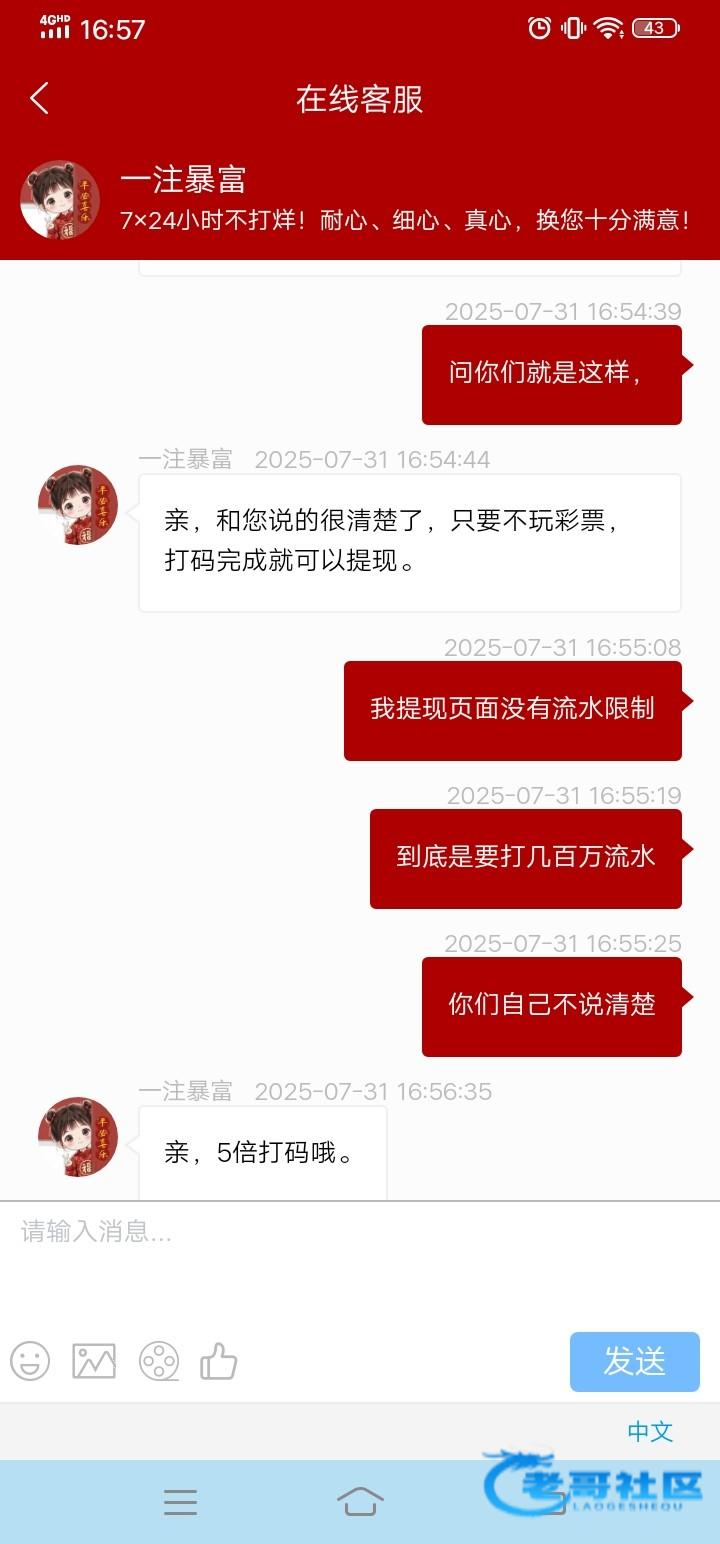Change the language via 中文
720x1544 pixels.
[x=650, y=1431]
